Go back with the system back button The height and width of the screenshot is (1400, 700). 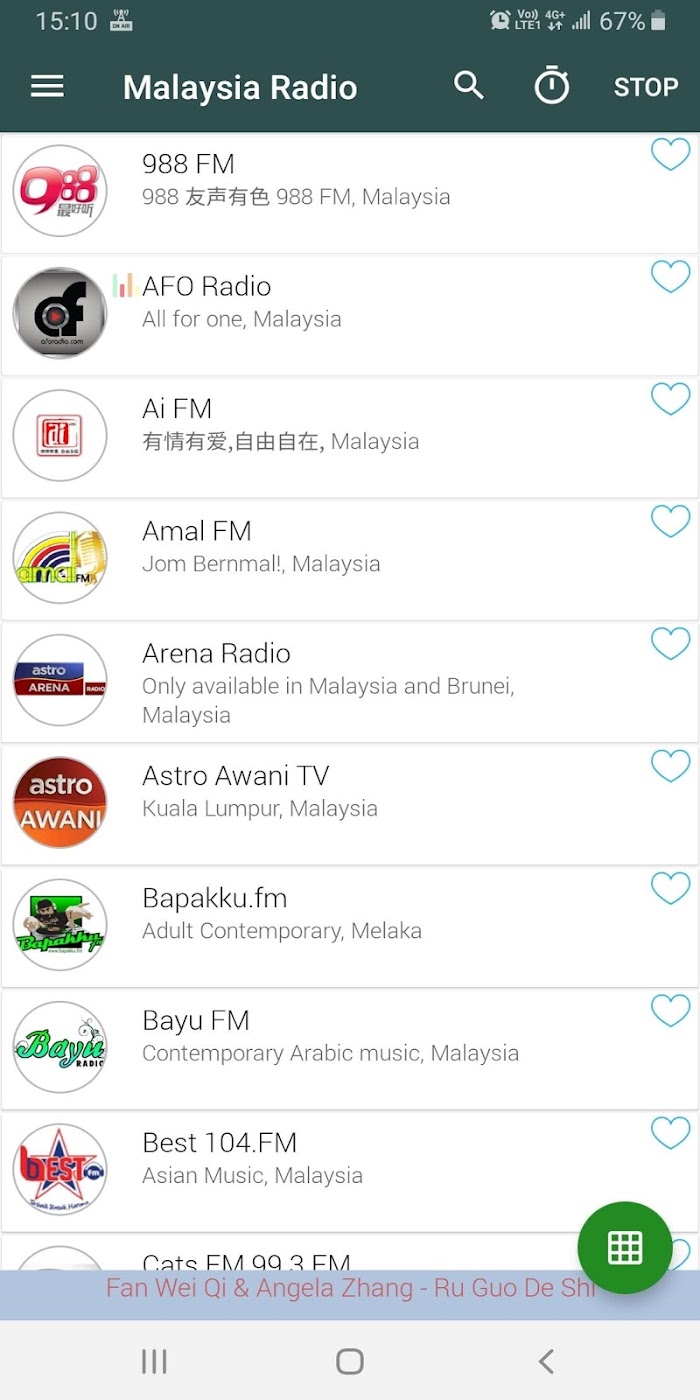coord(546,1360)
